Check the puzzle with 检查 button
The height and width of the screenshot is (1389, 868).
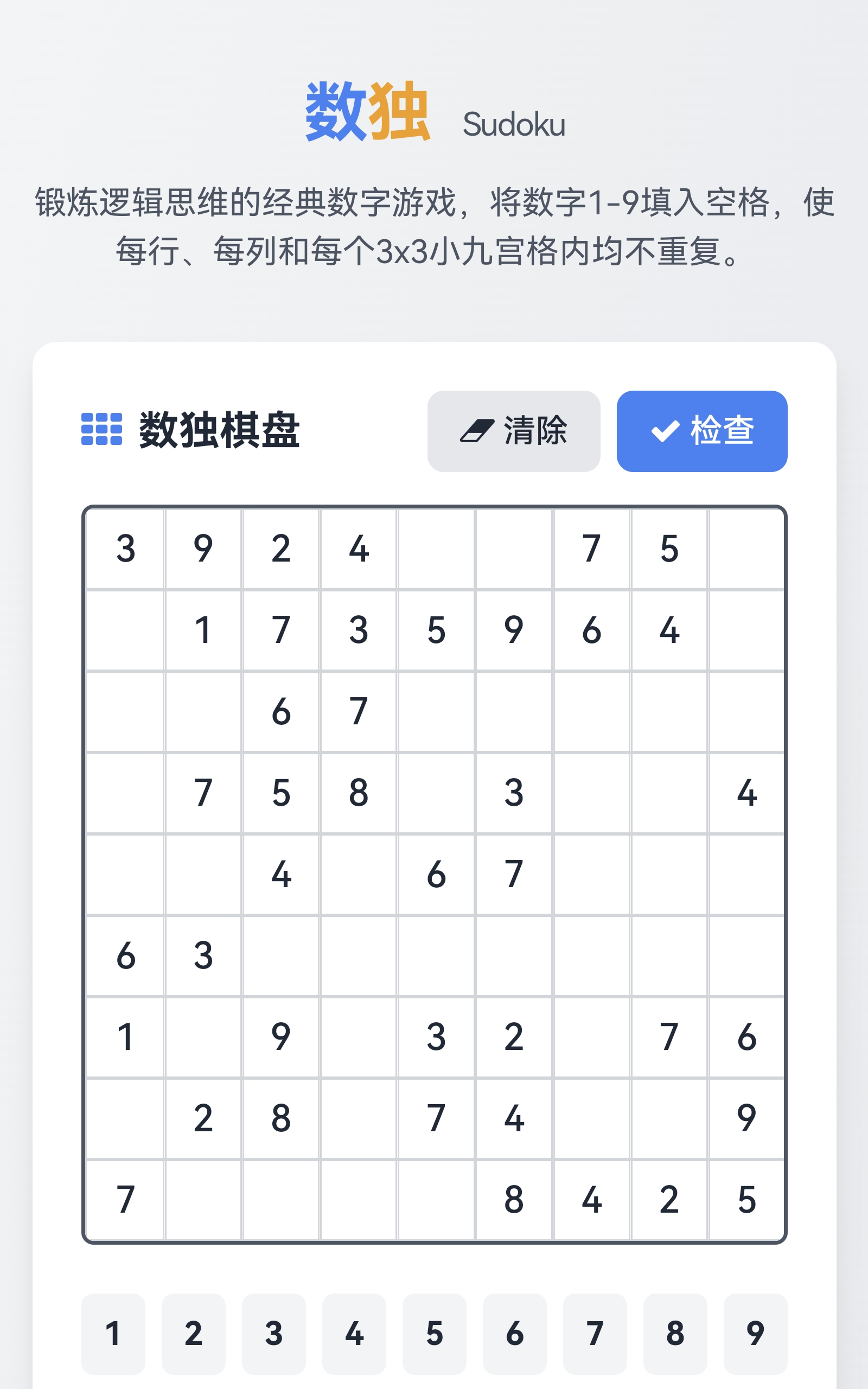point(701,431)
